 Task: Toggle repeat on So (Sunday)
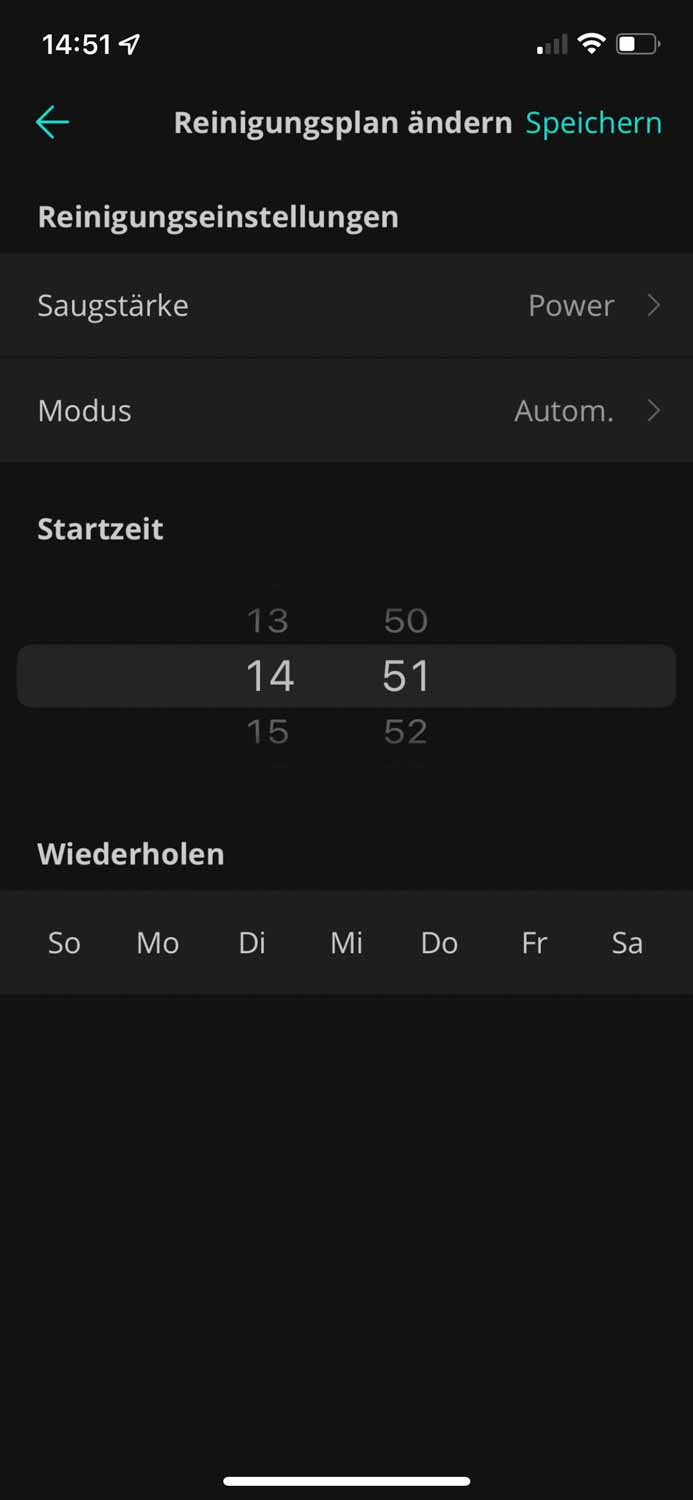tap(64, 943)
